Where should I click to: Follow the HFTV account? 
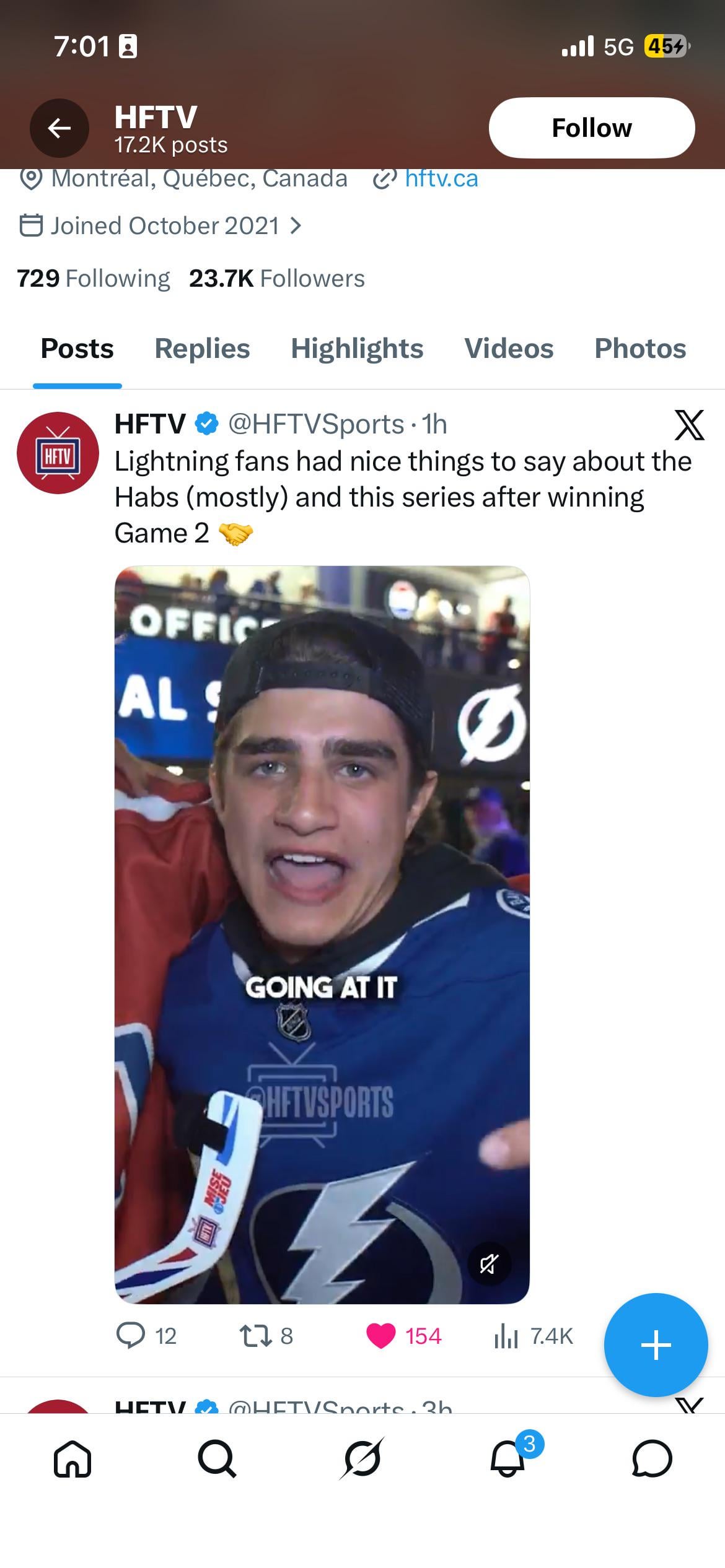[591, 128]
